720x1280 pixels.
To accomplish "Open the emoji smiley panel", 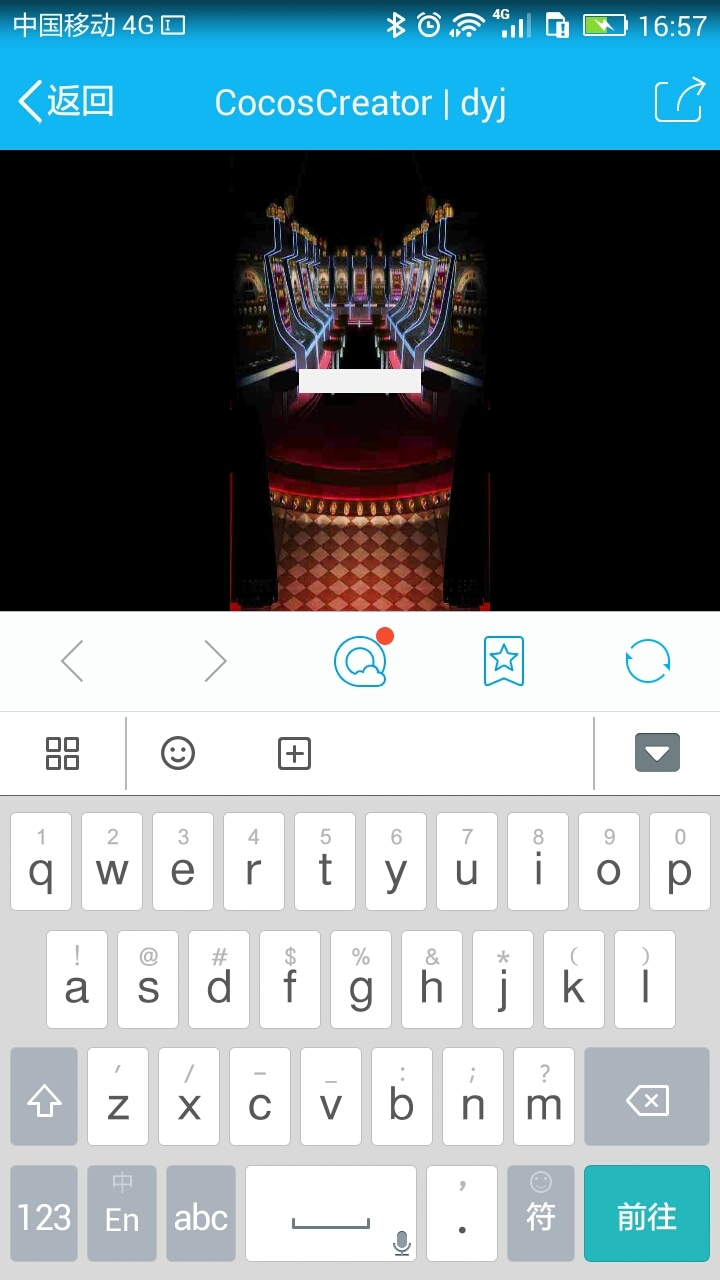I will (x=178, y=753).
